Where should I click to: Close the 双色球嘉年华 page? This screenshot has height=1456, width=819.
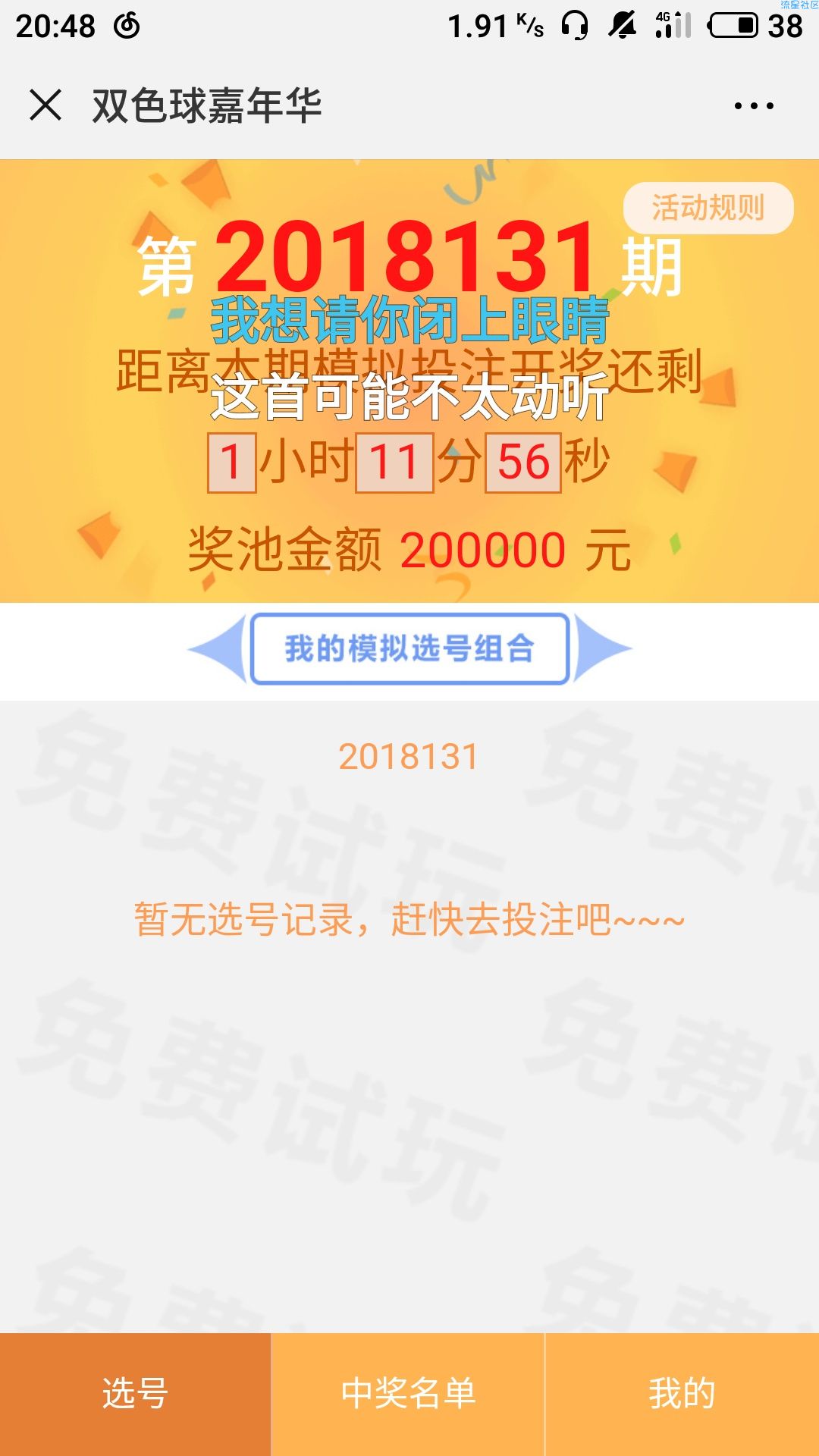tap(45, 105)
